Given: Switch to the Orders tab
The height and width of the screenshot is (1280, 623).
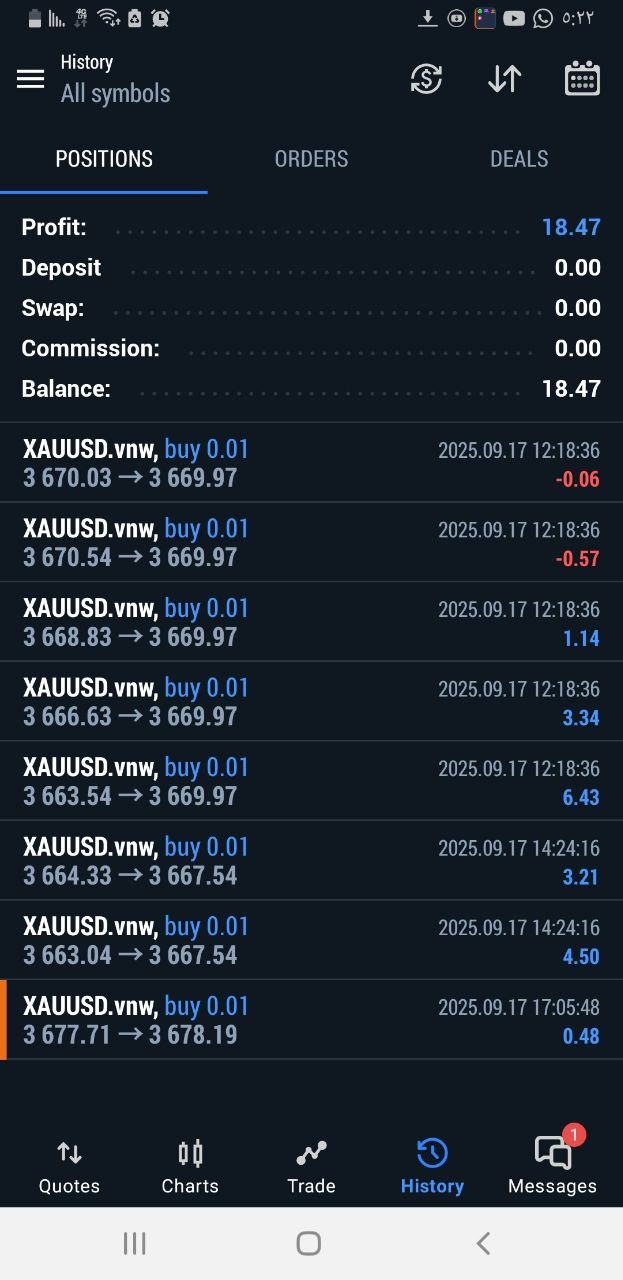Looking at the screenshot, I should click(x=311, y=159).
